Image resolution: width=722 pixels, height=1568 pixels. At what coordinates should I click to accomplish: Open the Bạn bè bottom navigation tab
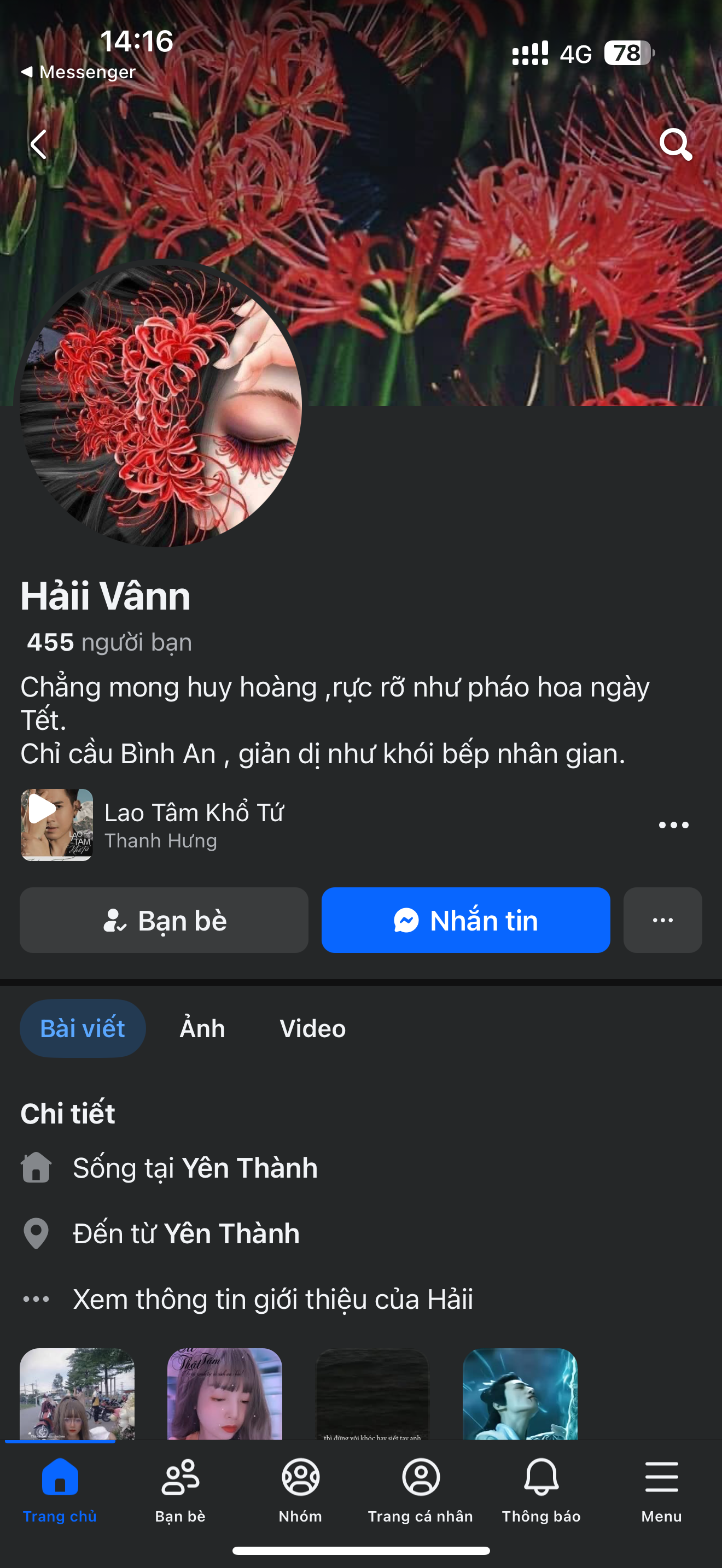[180, 1488]
